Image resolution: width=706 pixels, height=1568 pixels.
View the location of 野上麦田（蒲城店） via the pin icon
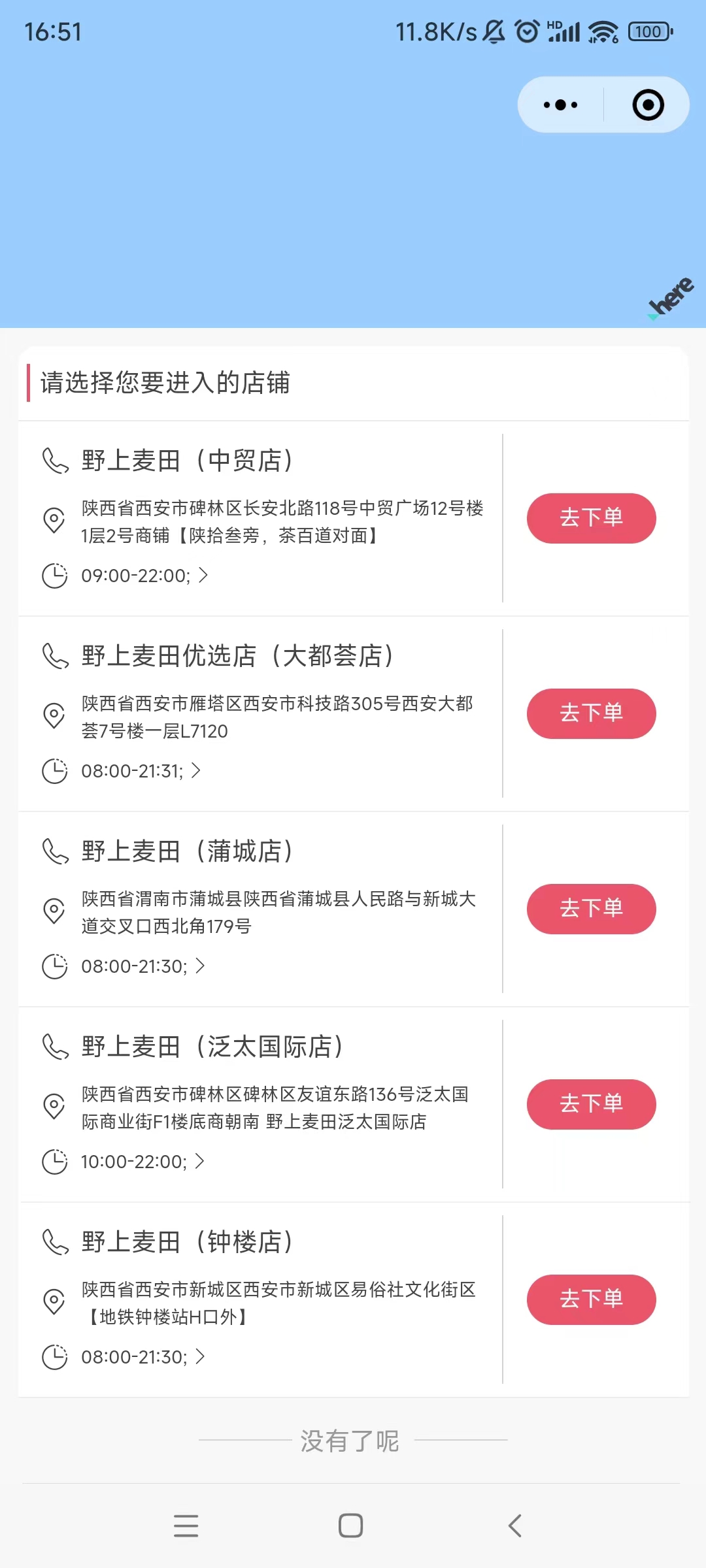(x=54, y=911)
